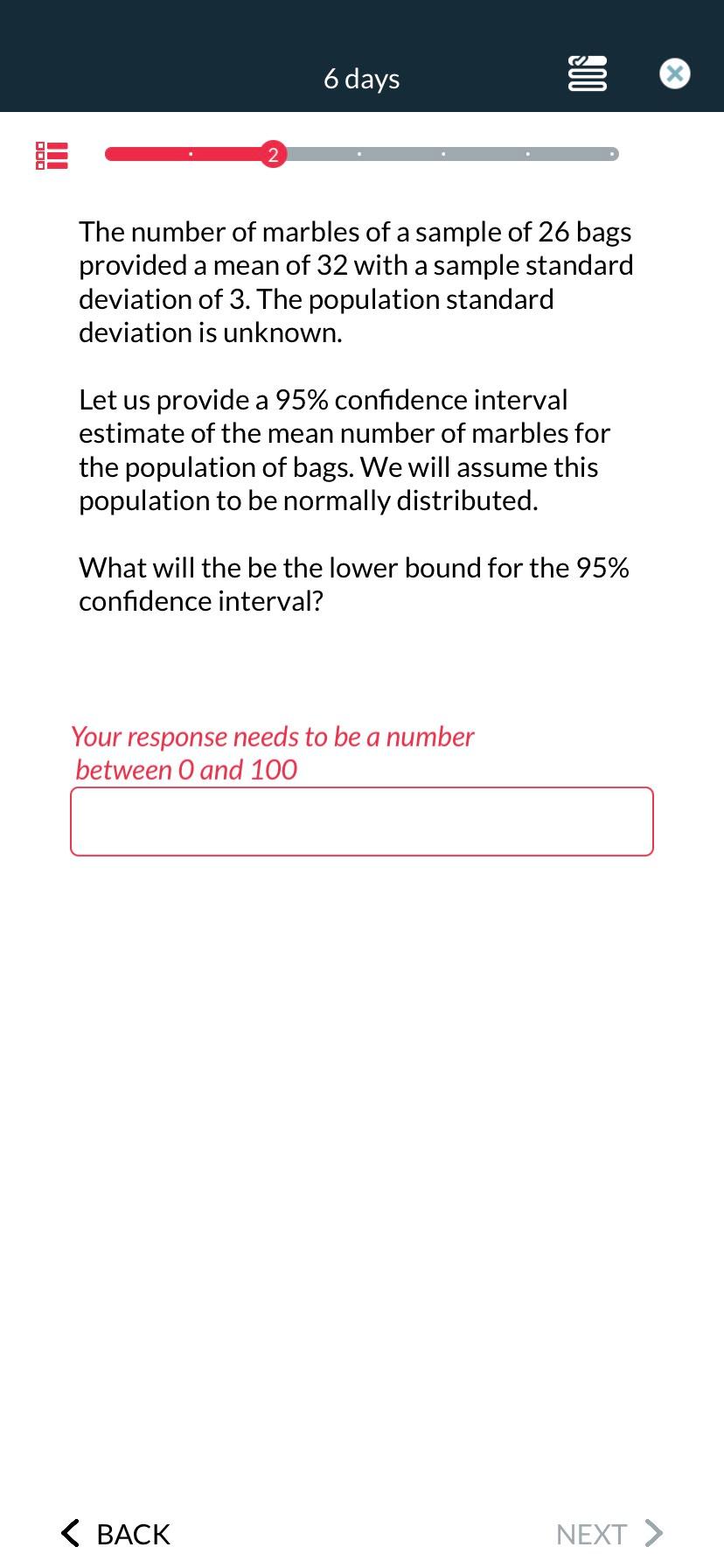Click the red validation warning message

pyautogui.click(x=272, y=752)
